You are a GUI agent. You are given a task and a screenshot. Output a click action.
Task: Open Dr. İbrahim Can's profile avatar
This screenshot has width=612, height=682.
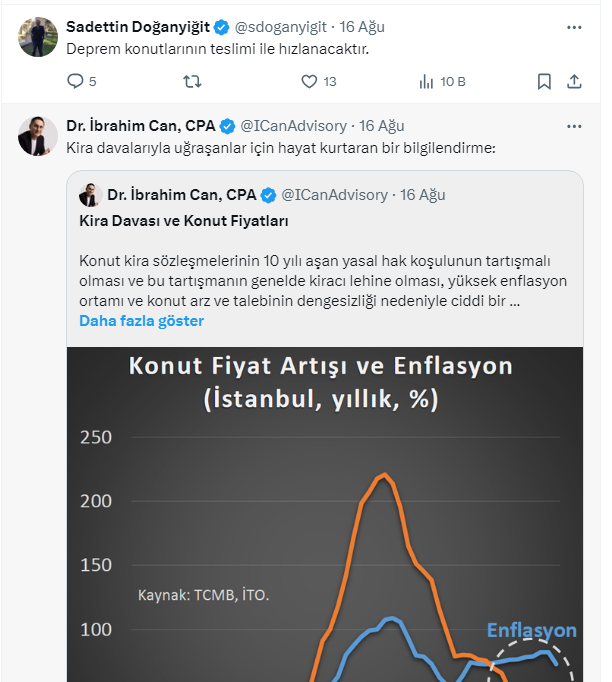[38, 136]
